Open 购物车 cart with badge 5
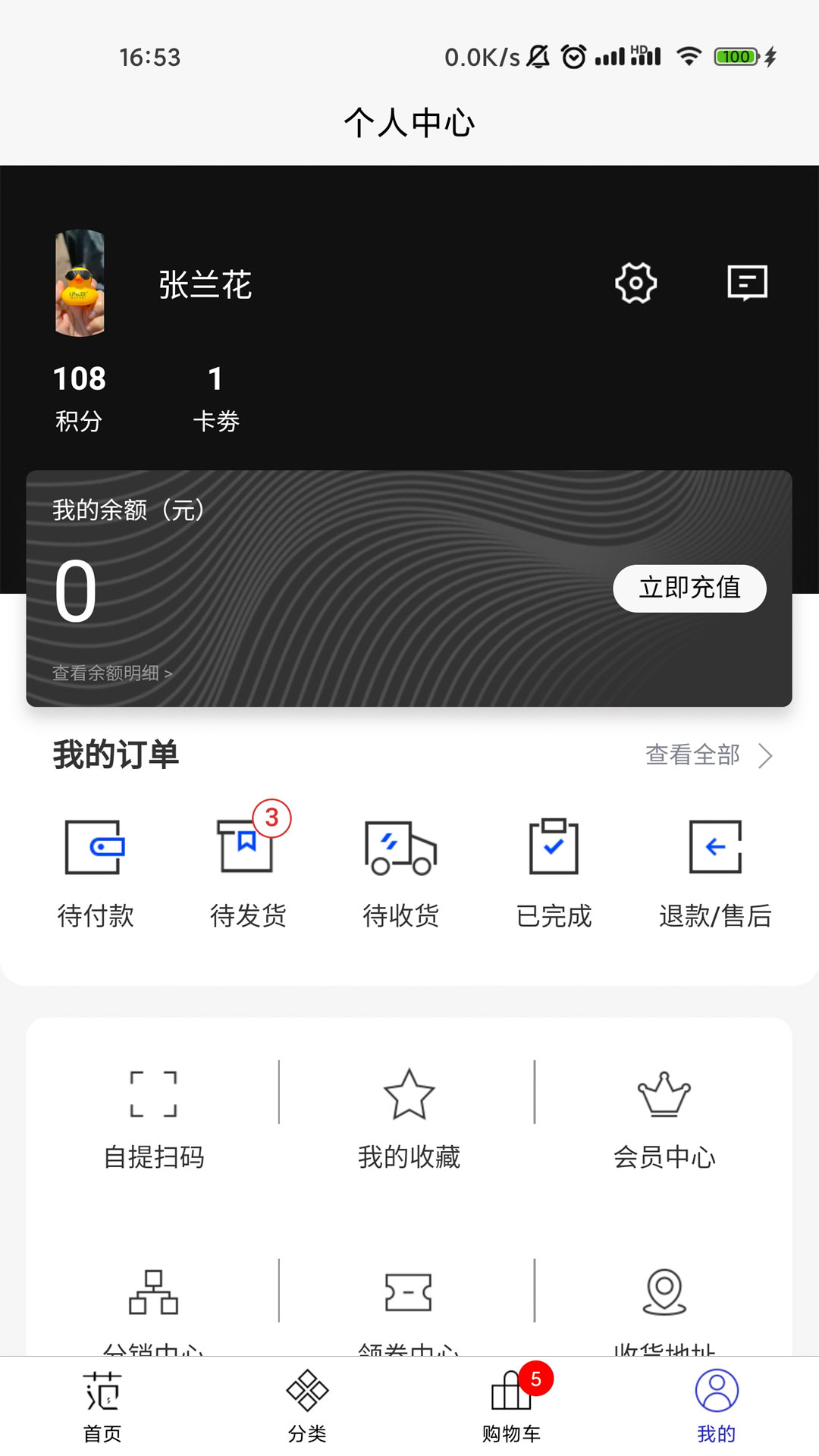 click(x=512, y=1407)
